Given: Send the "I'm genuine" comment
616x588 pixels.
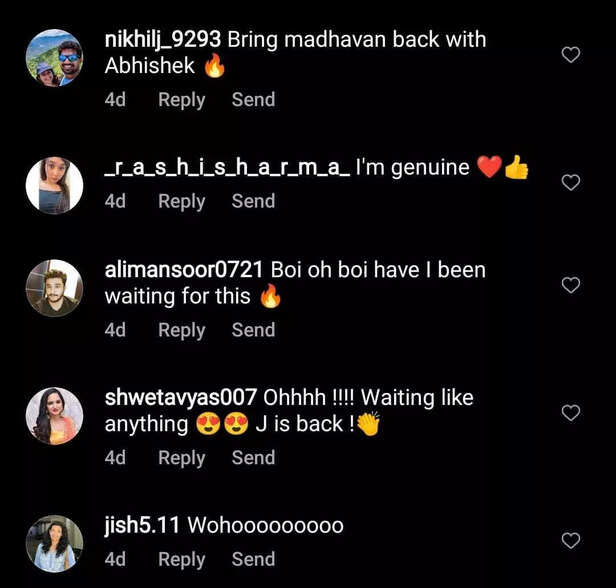Looking at the screenshot, I should pos(253,201).
